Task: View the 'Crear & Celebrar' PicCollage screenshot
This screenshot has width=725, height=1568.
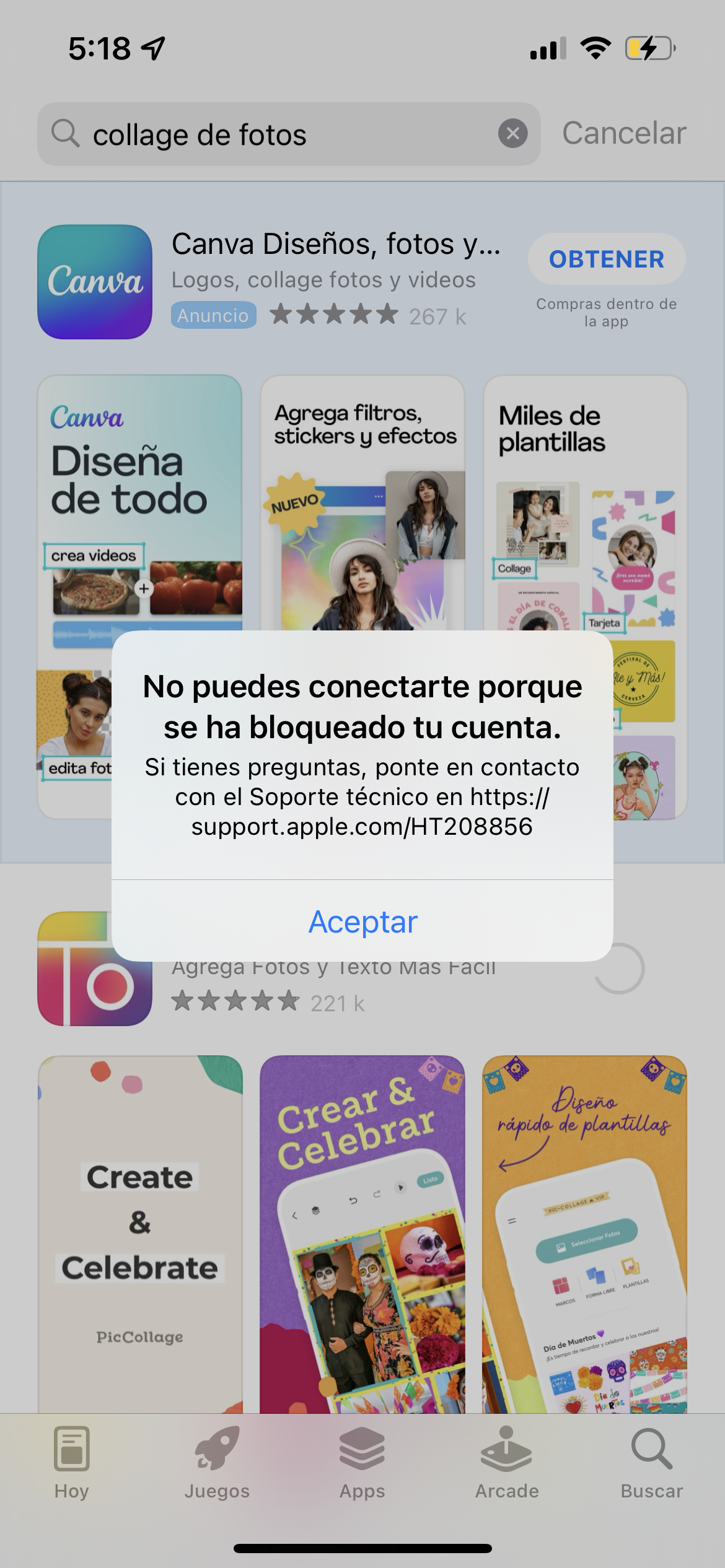Action: coord(362,1232)
